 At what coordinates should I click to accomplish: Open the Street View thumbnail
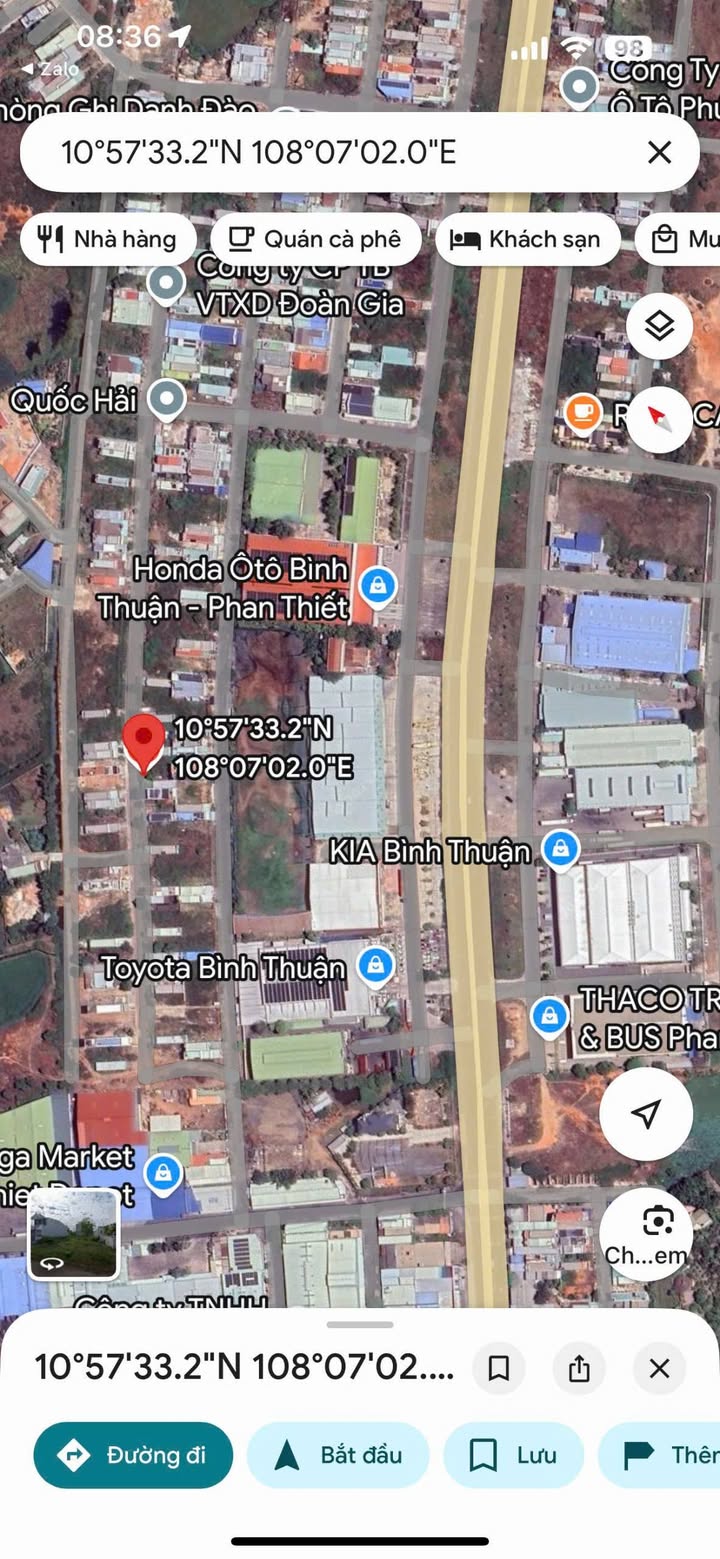(x=73, y=1235)
